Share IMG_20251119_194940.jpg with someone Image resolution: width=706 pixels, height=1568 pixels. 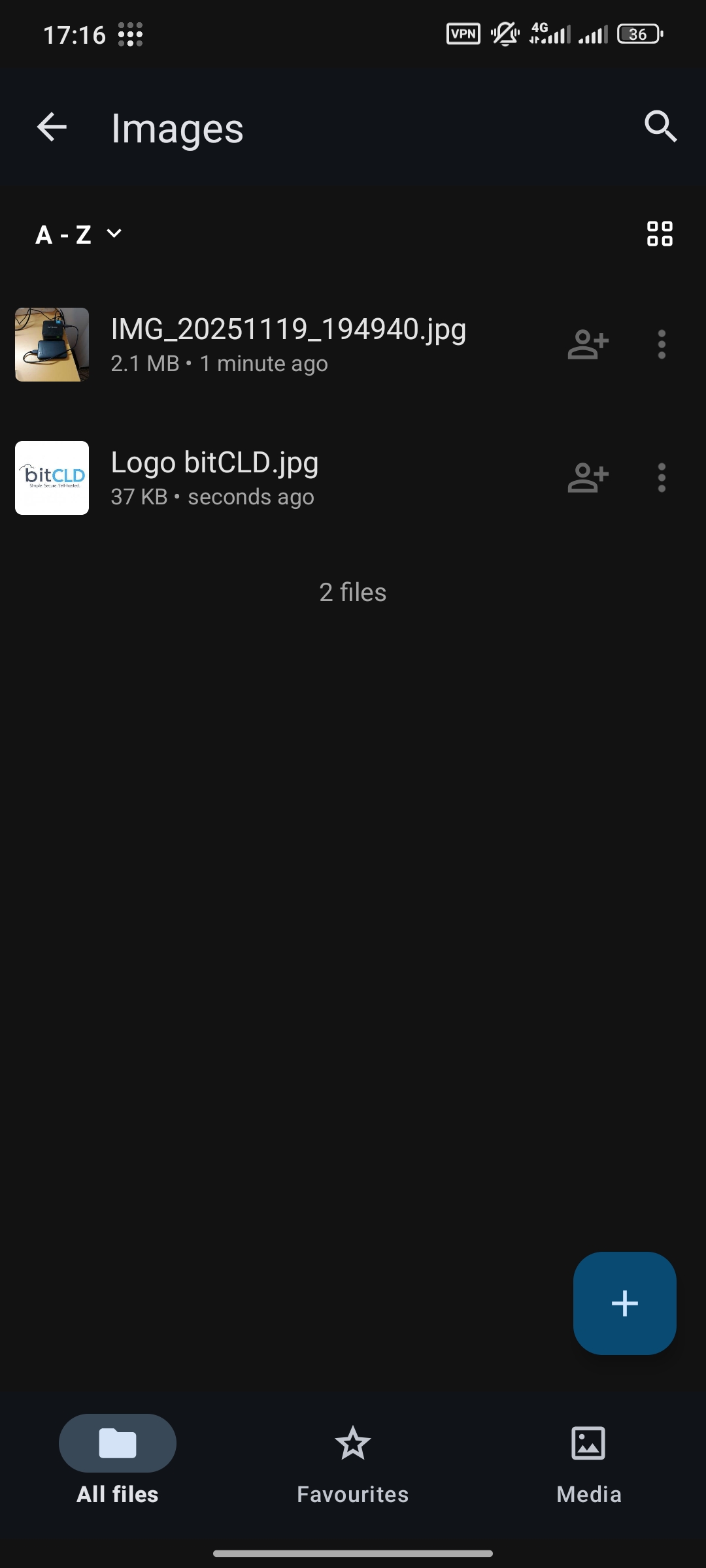tap(588, 344)
